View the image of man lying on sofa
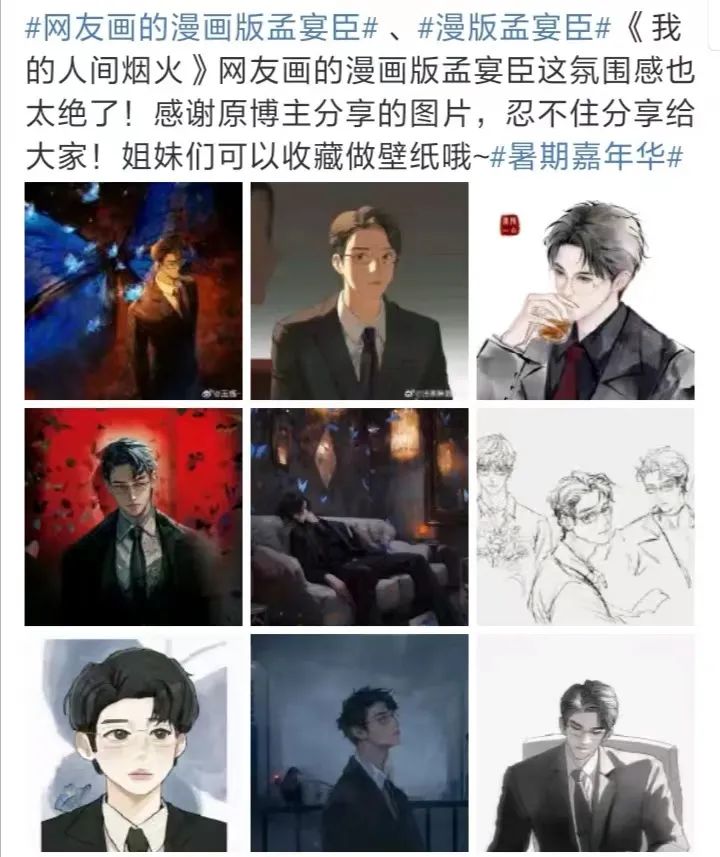Viewport: 720px width, 857px height. pyautogui.click(x=359, y=517)
